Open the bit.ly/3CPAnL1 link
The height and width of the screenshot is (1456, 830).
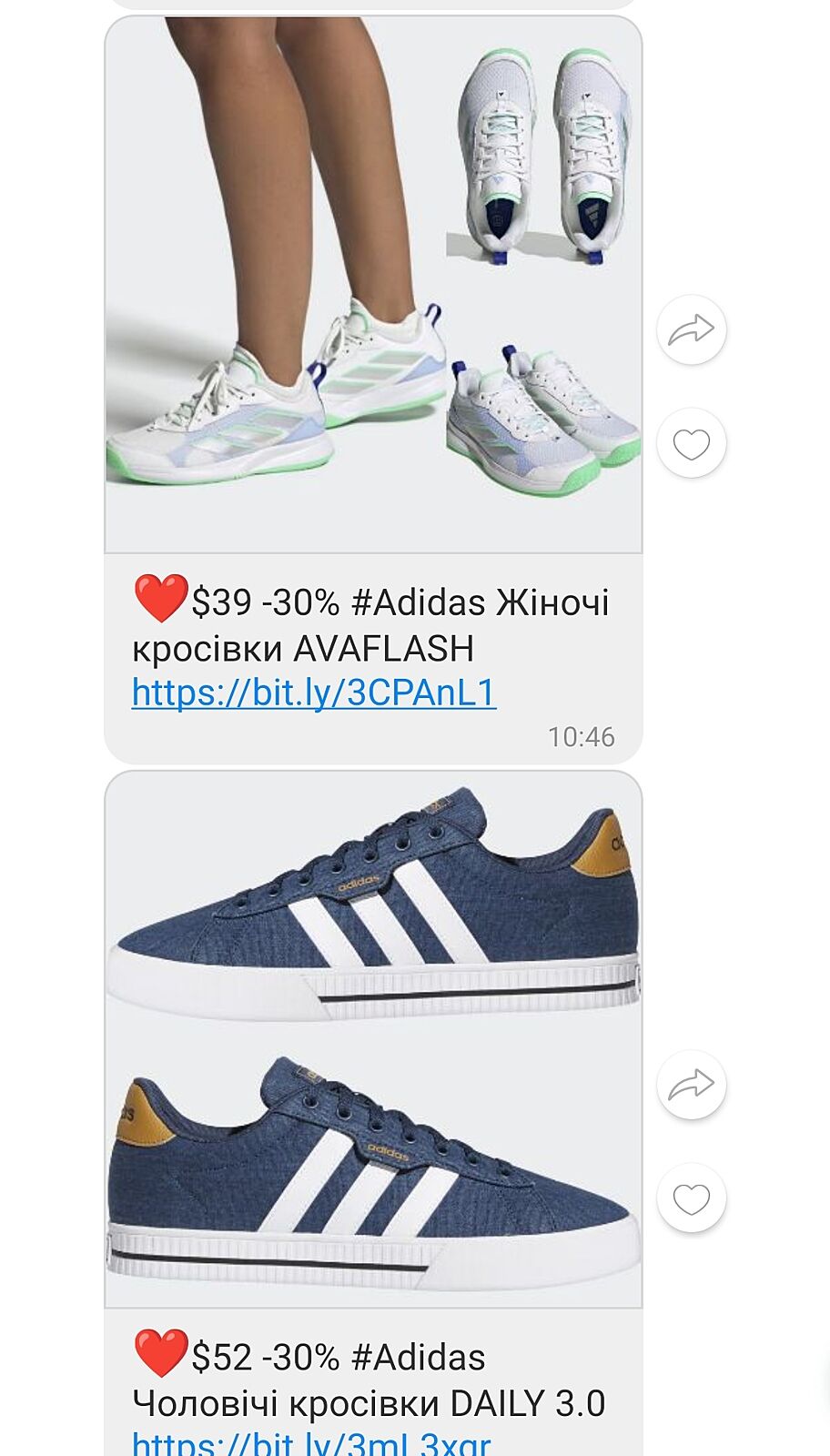314,693
